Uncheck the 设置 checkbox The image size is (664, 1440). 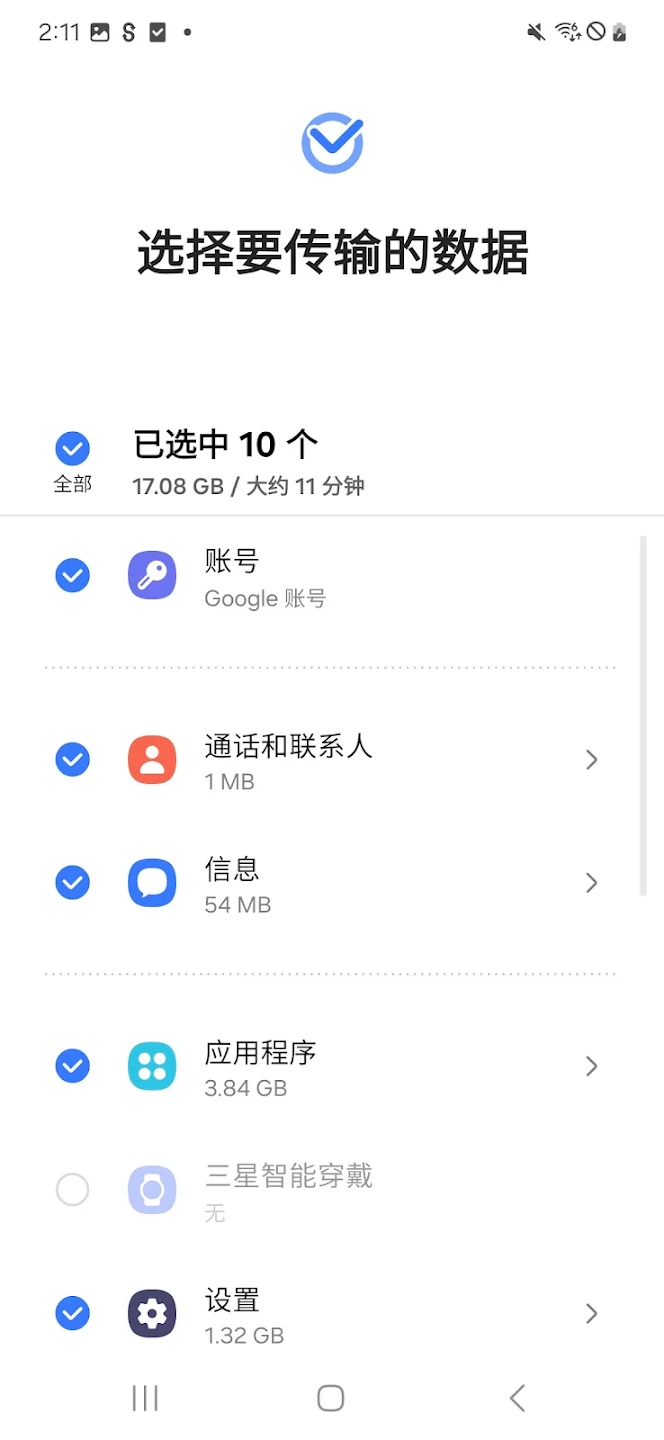tap(72, 1313)
